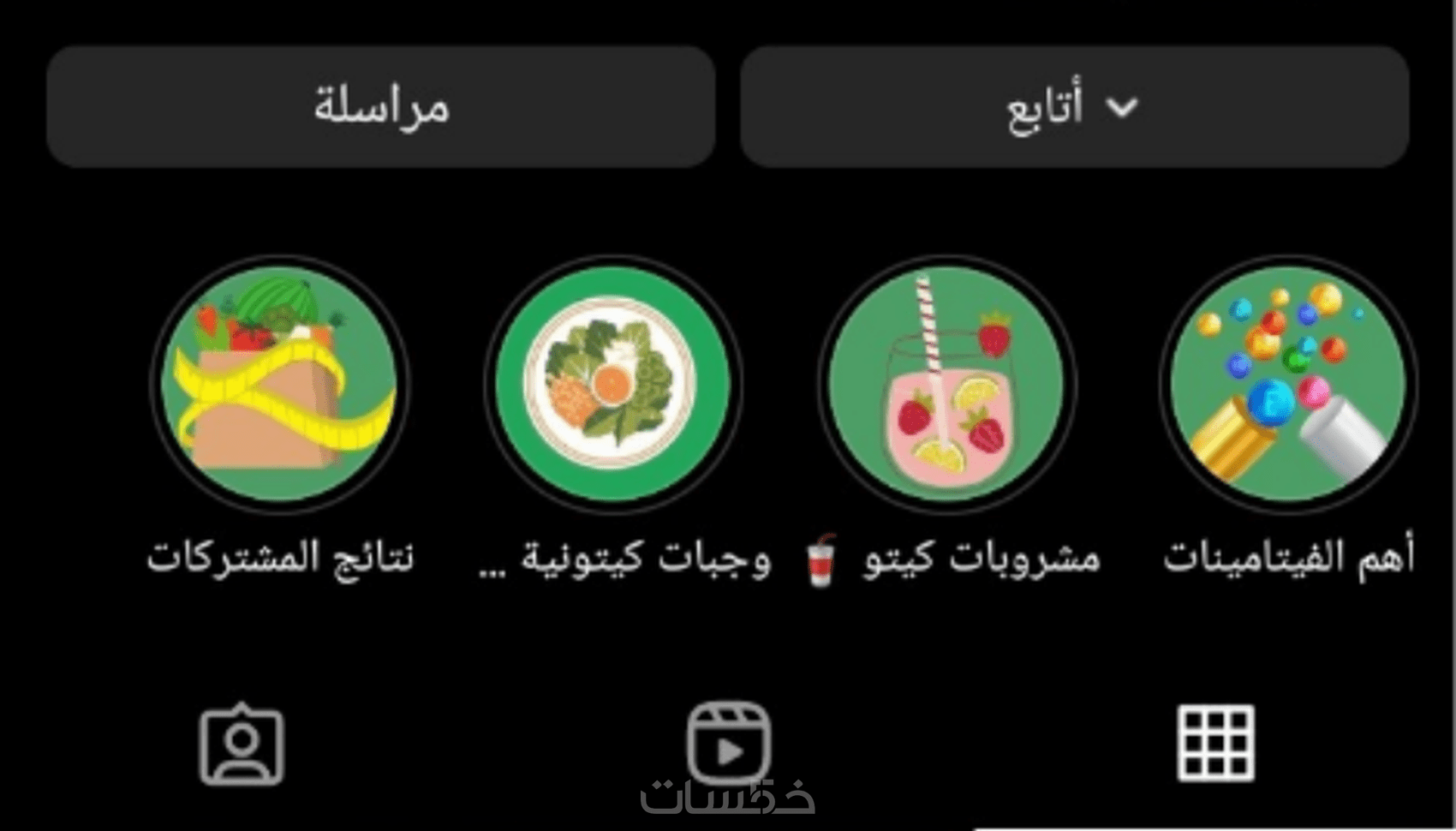Switch to the posts grid tab

1215,743
